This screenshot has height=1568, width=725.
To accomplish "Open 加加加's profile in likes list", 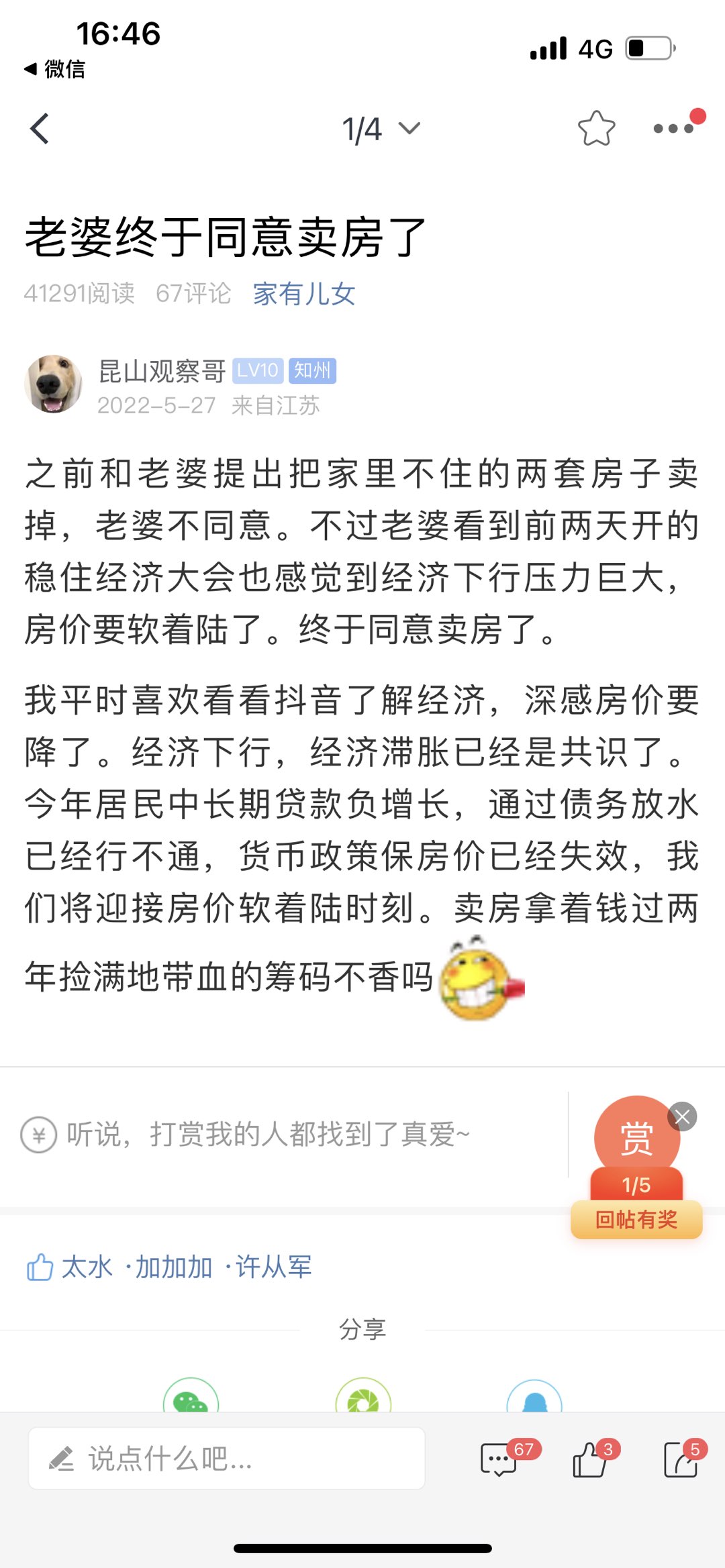I will pyautogui.click(x=174, y=1267).
